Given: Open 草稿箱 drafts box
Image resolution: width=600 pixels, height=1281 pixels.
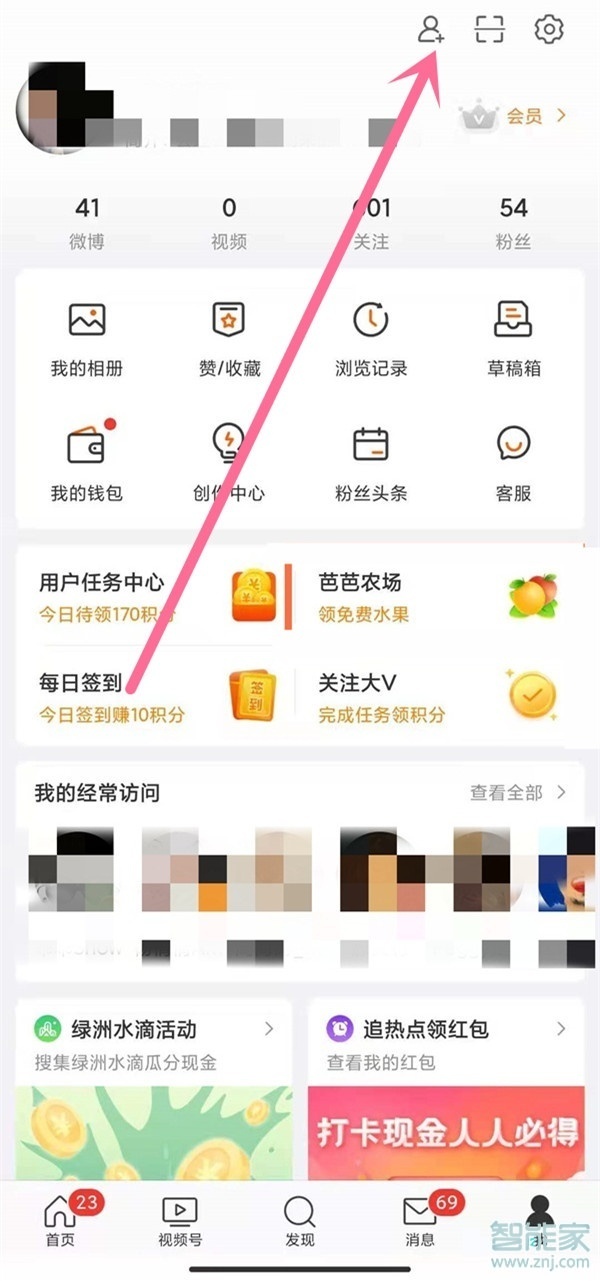Looking at the screenshot, I should coord(513,339).
